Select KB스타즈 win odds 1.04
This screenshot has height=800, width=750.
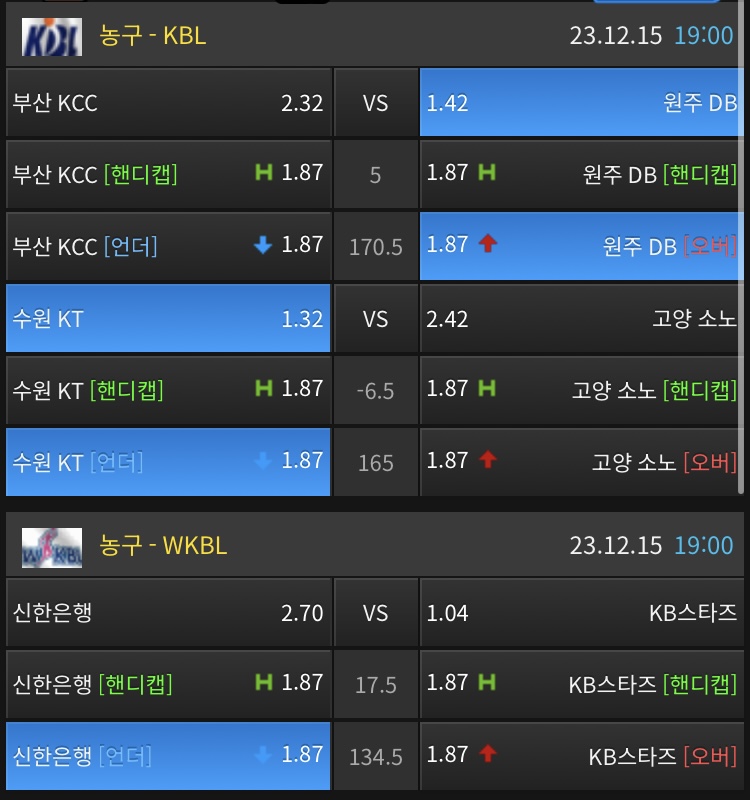tap(581, 612)
